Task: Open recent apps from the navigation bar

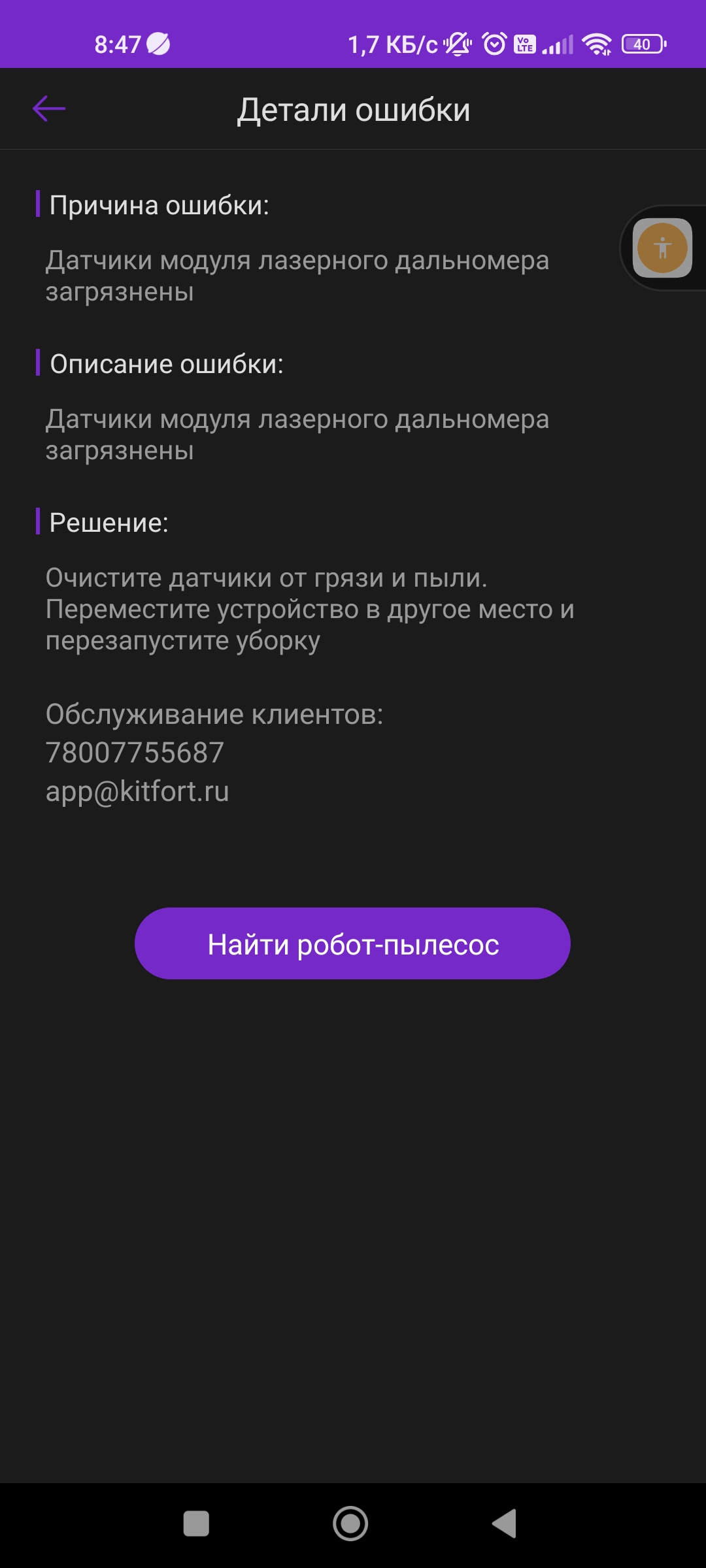Action: 196,1524
